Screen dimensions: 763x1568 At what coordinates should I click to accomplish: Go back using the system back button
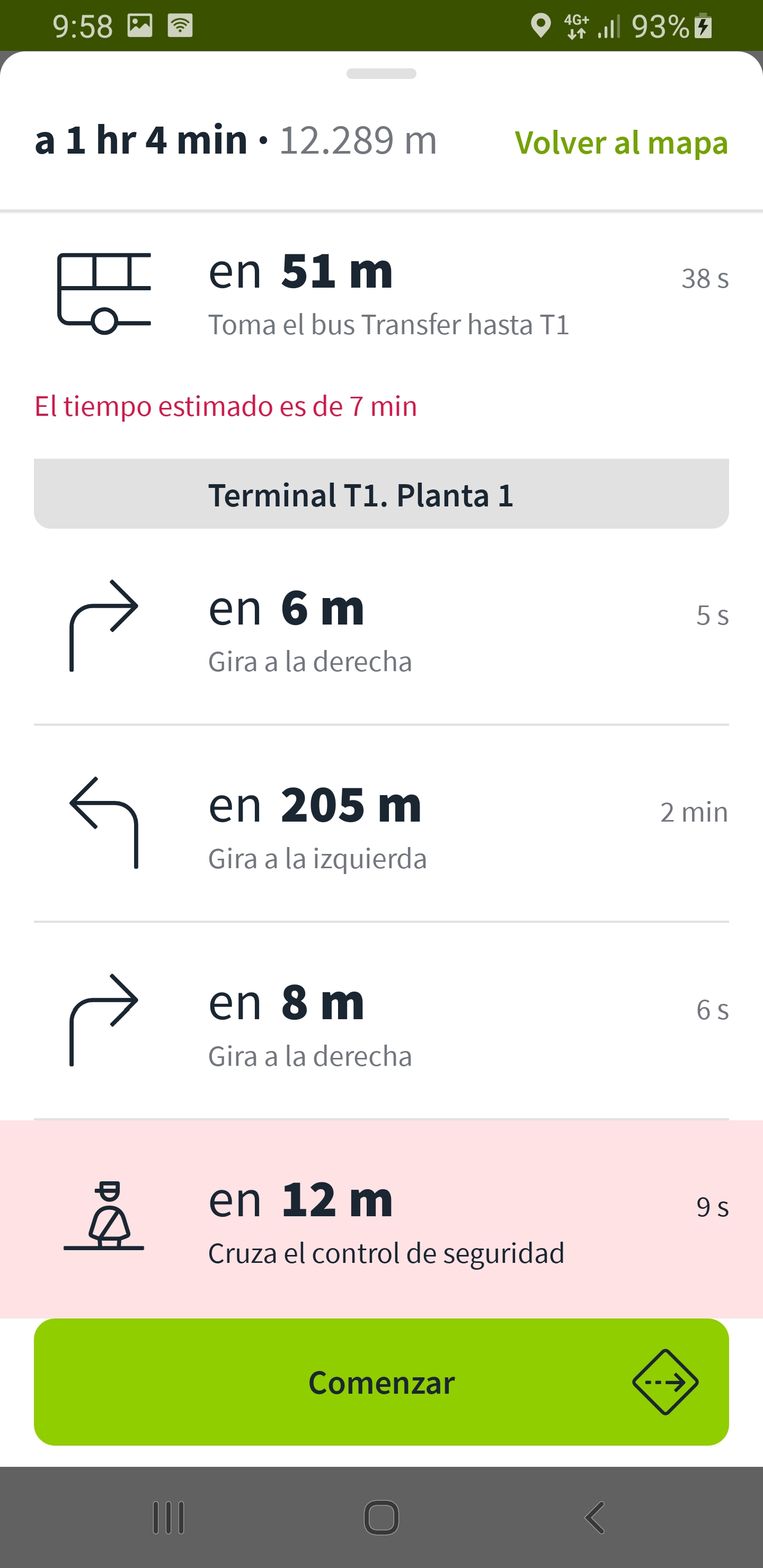(595, 1517)
